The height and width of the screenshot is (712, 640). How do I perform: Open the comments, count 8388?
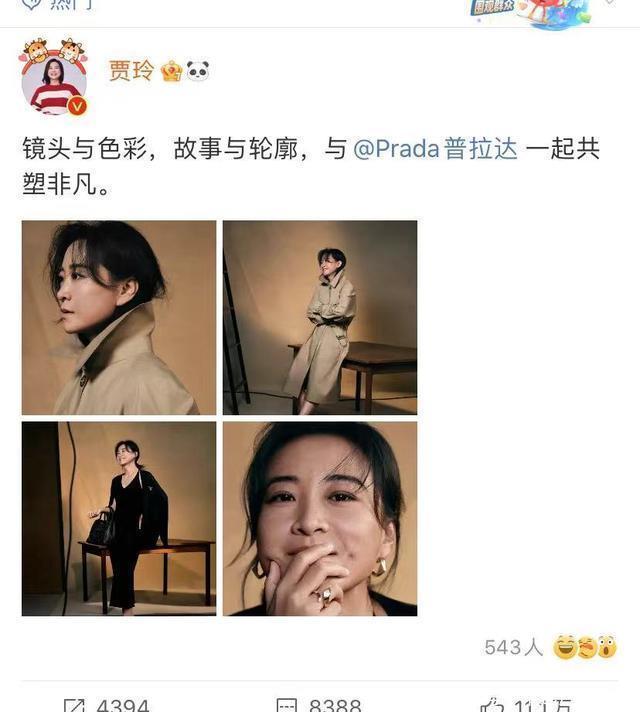pyautogui.click(x=318, y=704)
